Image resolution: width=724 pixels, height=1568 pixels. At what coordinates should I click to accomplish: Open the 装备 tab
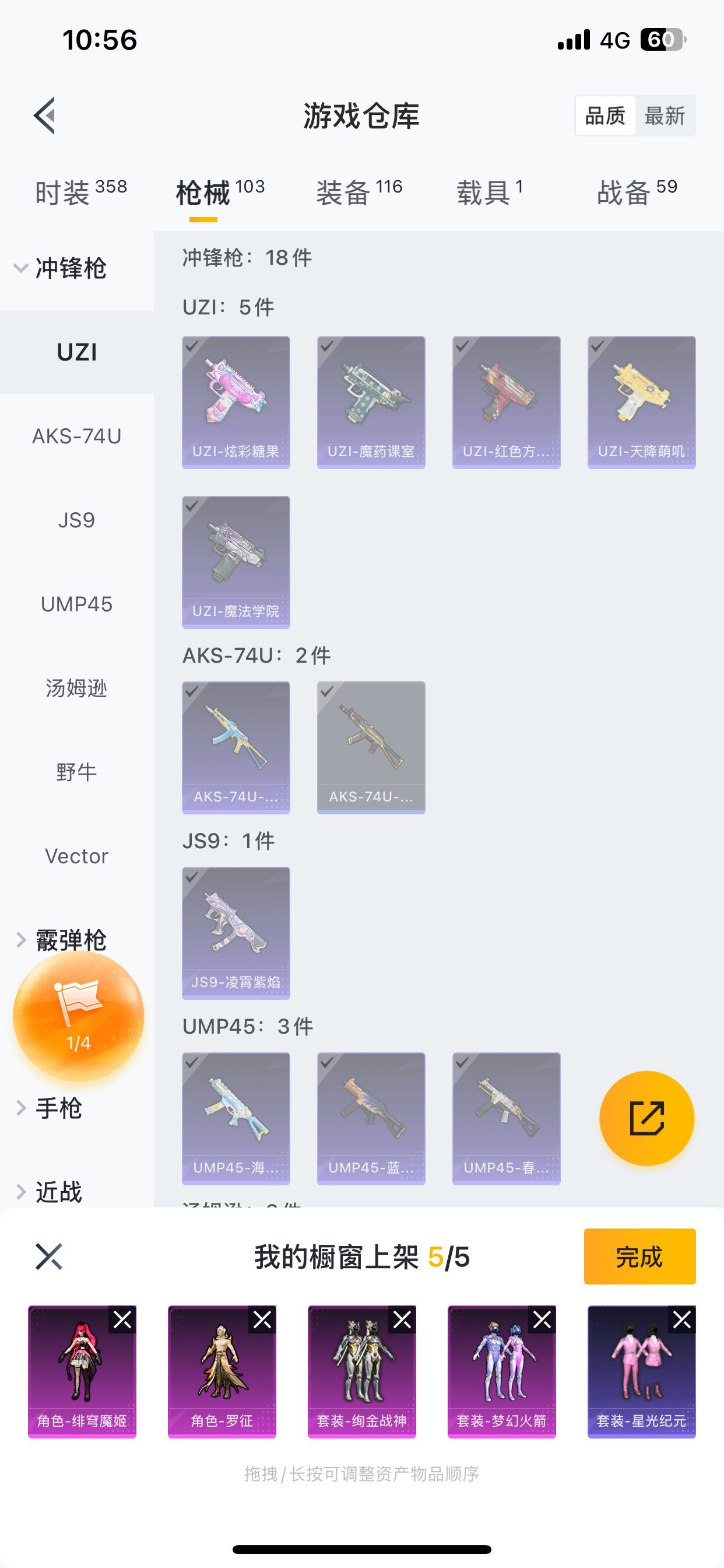coord(359,192)
